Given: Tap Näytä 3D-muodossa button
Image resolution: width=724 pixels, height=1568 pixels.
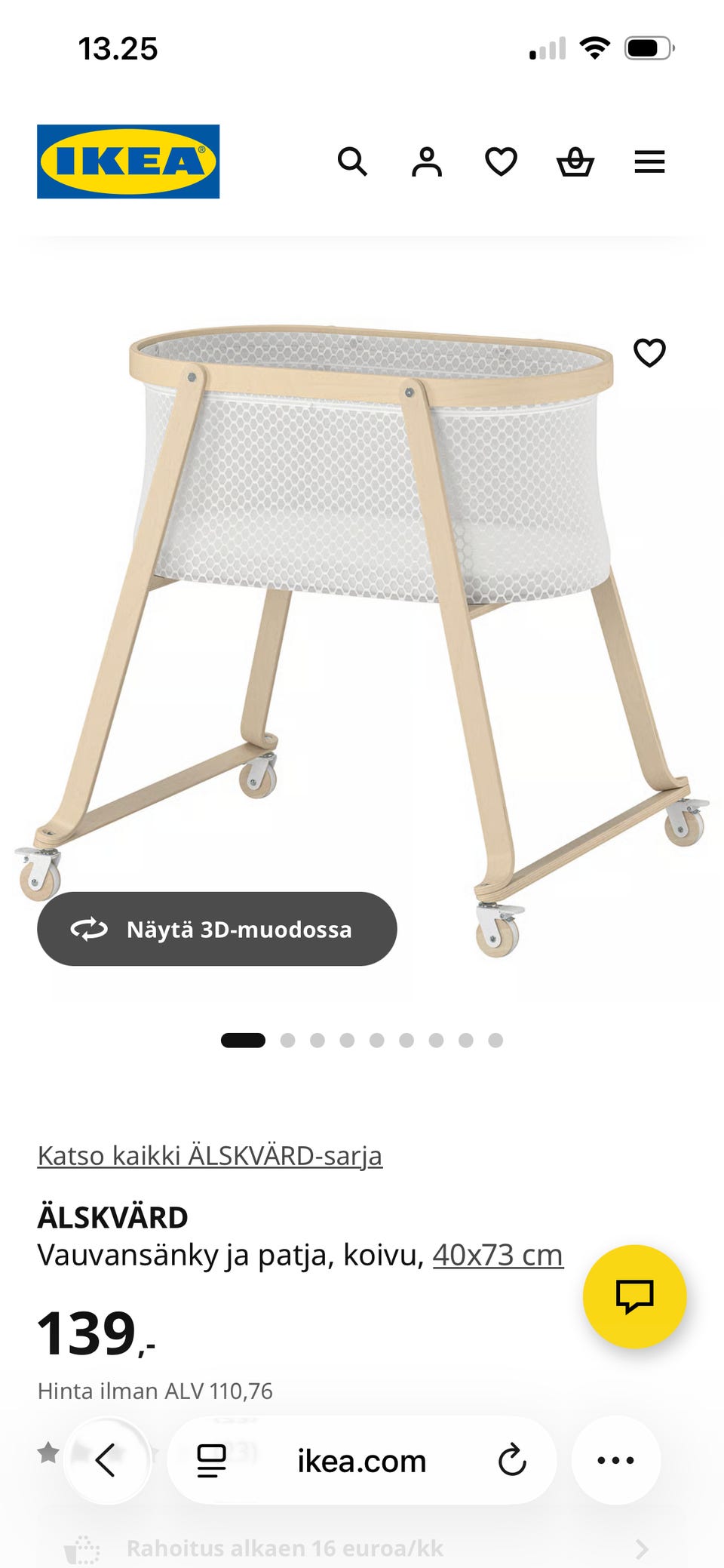Looking at the screenshot, I should [x=217, y=929].
